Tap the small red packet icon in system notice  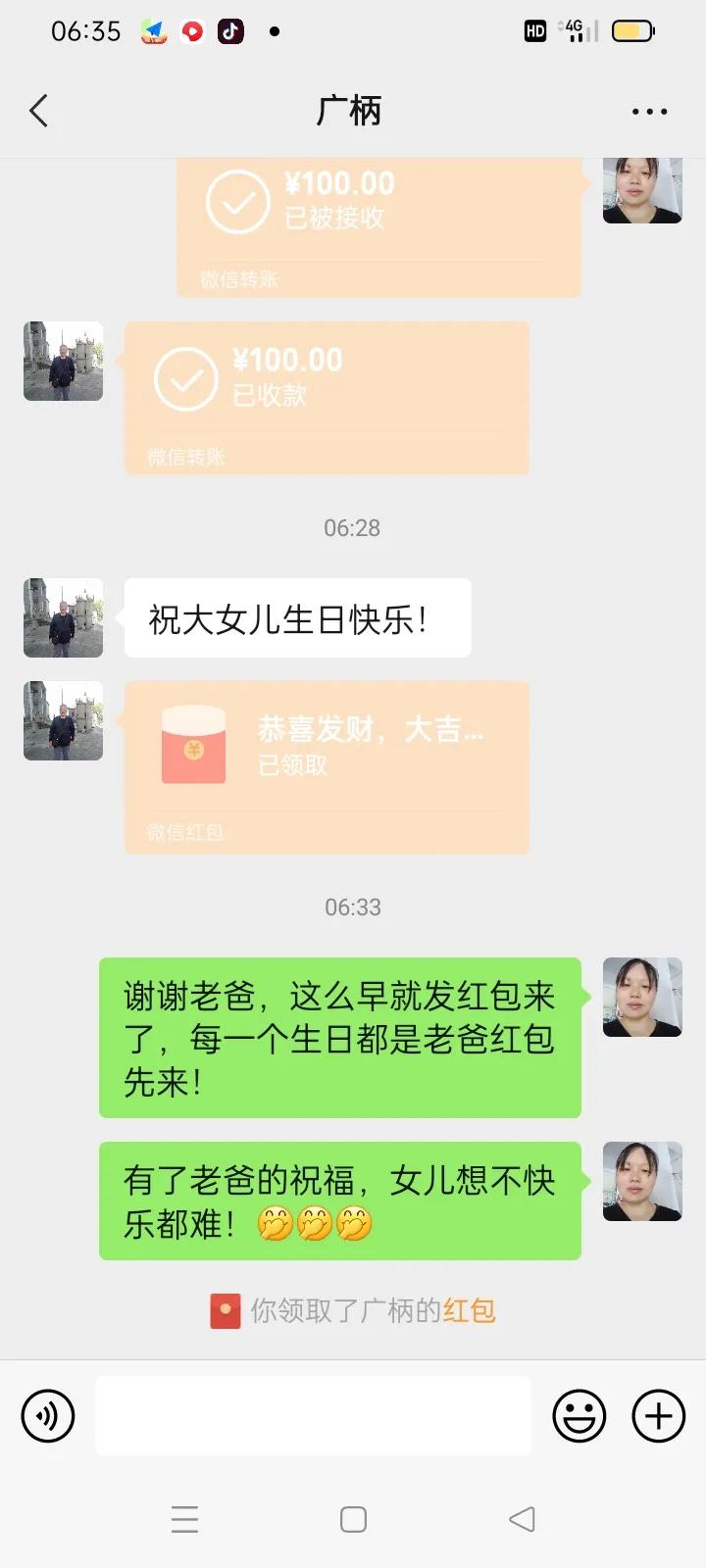click(x=224, y=1310)
